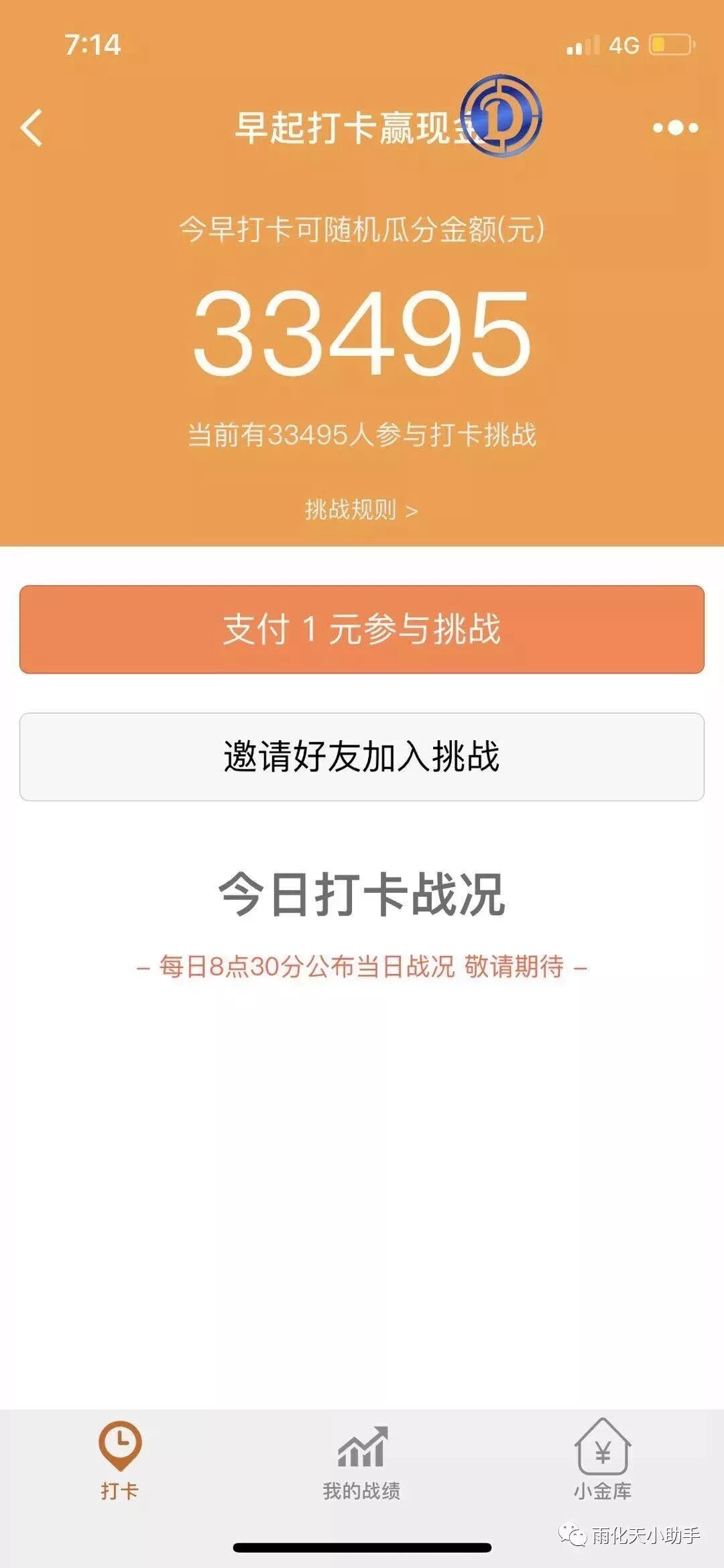Go back using the top-left arrow
This screenshot has width=724, height=1568.
(x=32, y=127)
